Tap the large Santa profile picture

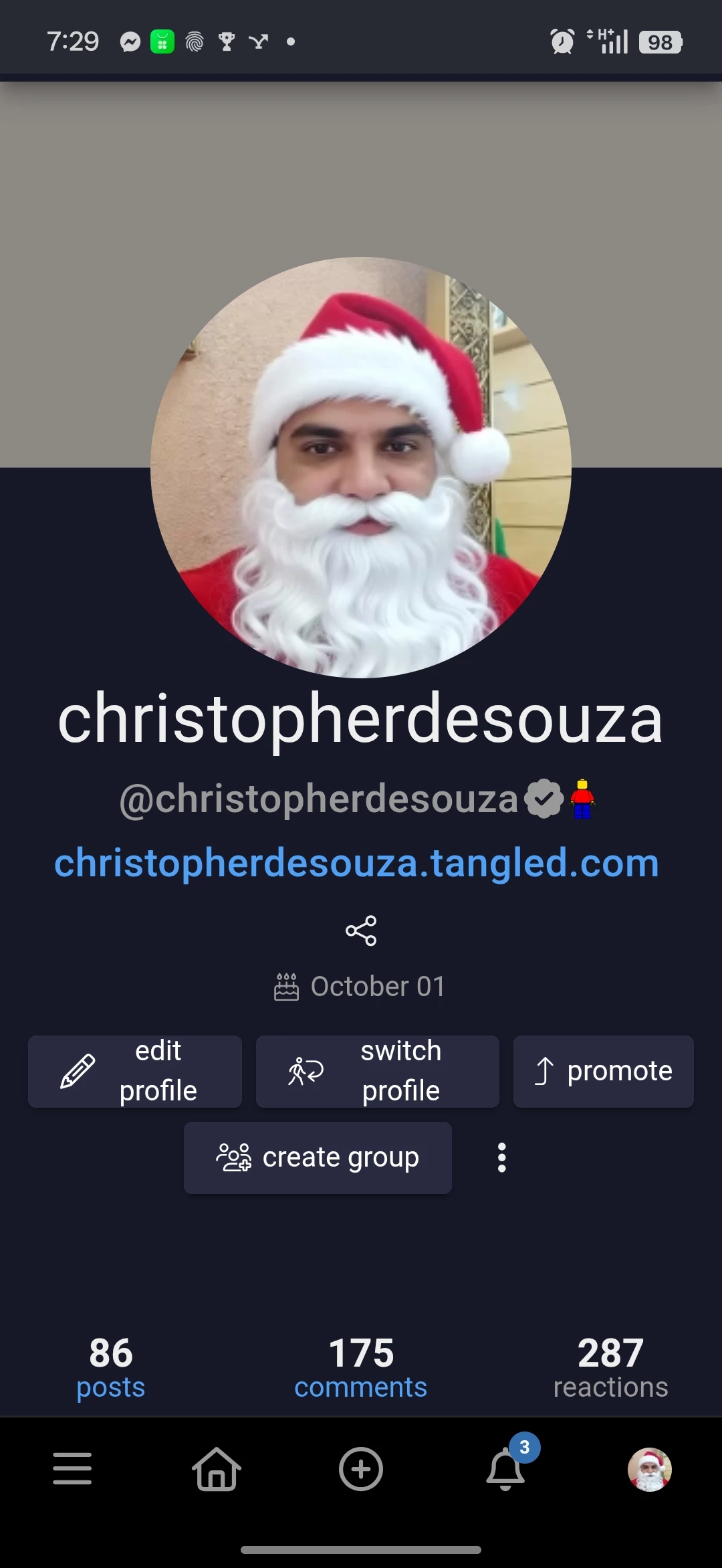pyautogui.click(x=361, y=468)
